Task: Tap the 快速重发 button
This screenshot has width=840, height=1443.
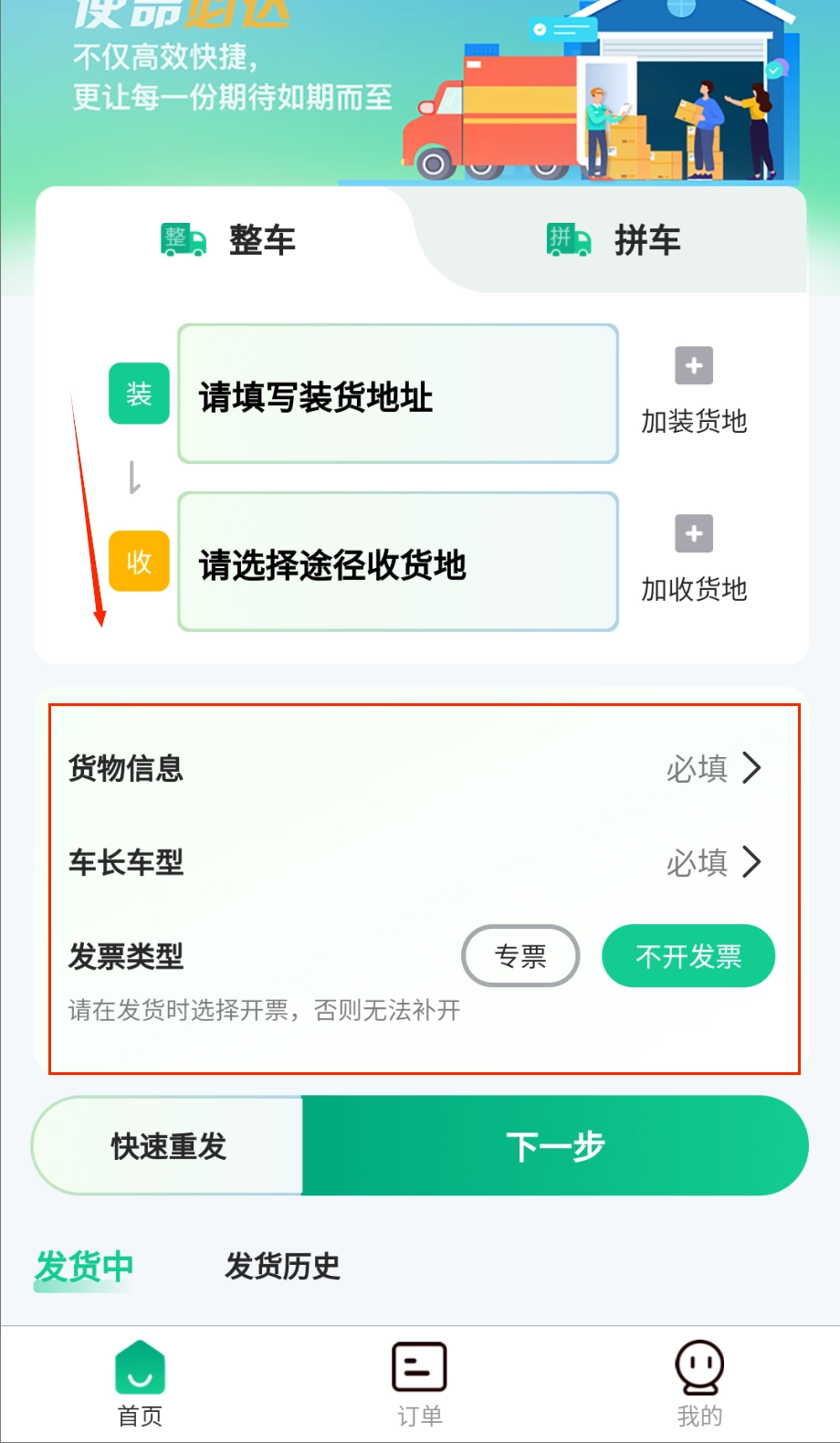Action: tap(168, 1146)
